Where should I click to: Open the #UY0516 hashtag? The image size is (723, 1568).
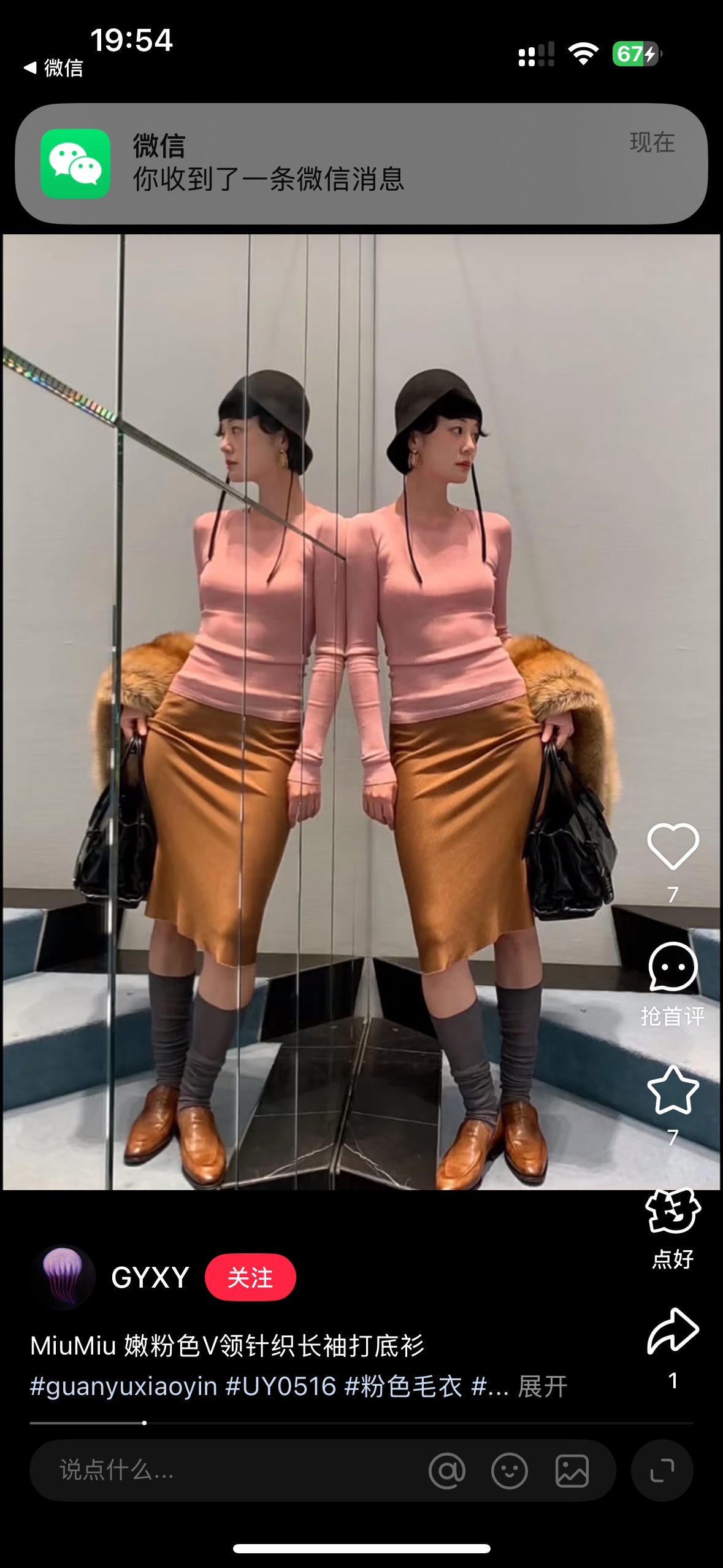pyautogui.click(x=281, y=1386)
